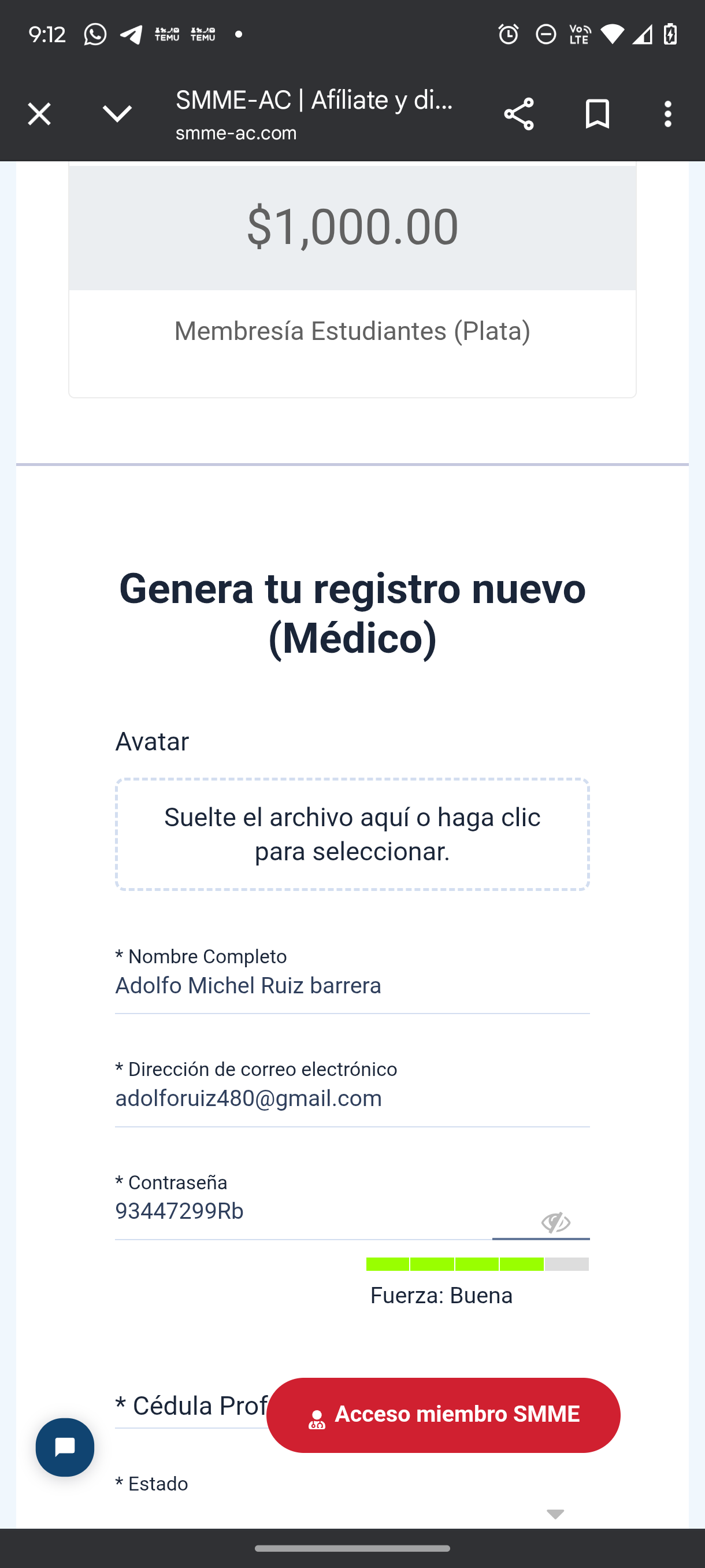
Task: Bookmark the smme-ac.com page
Action: (x=598, y=114)
